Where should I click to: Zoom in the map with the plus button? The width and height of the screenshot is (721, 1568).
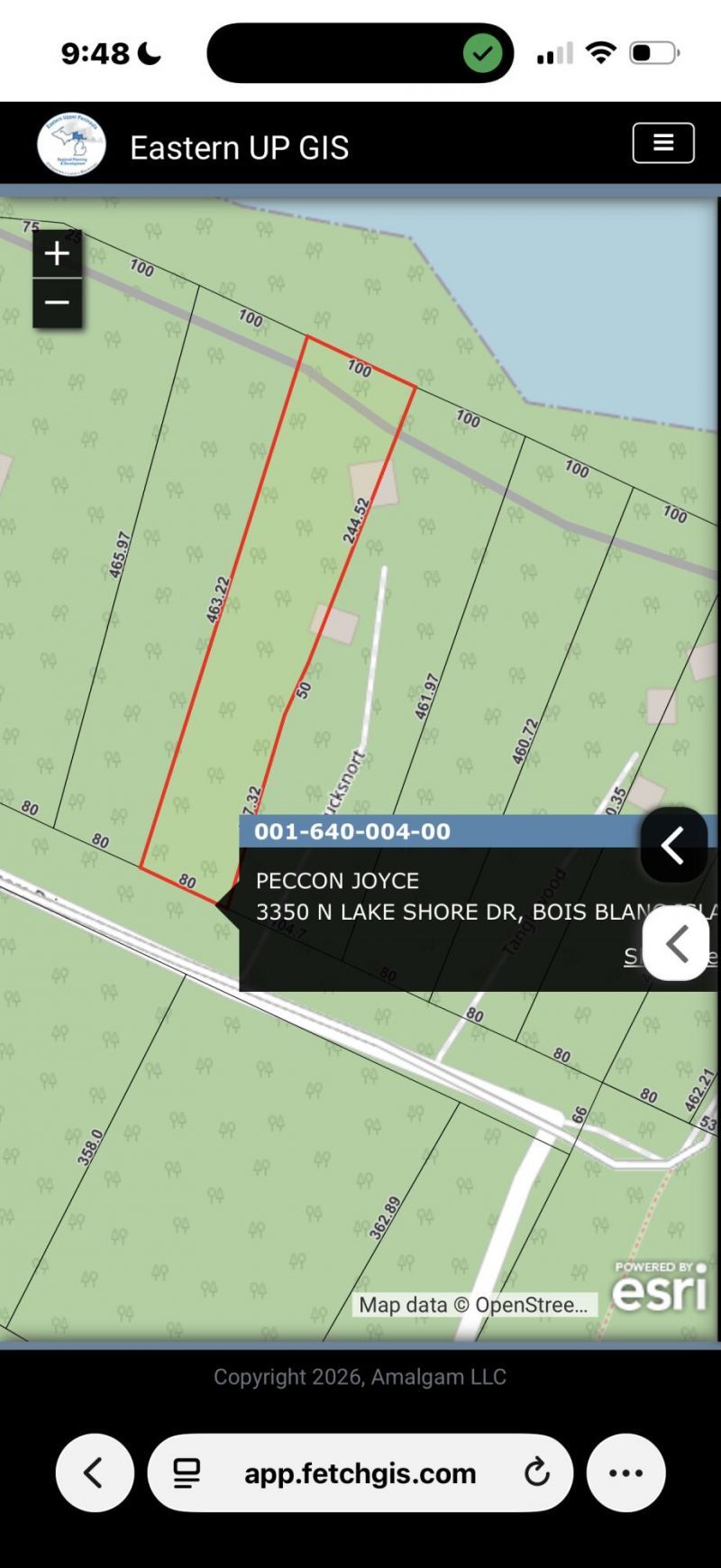tap(58, 253)
